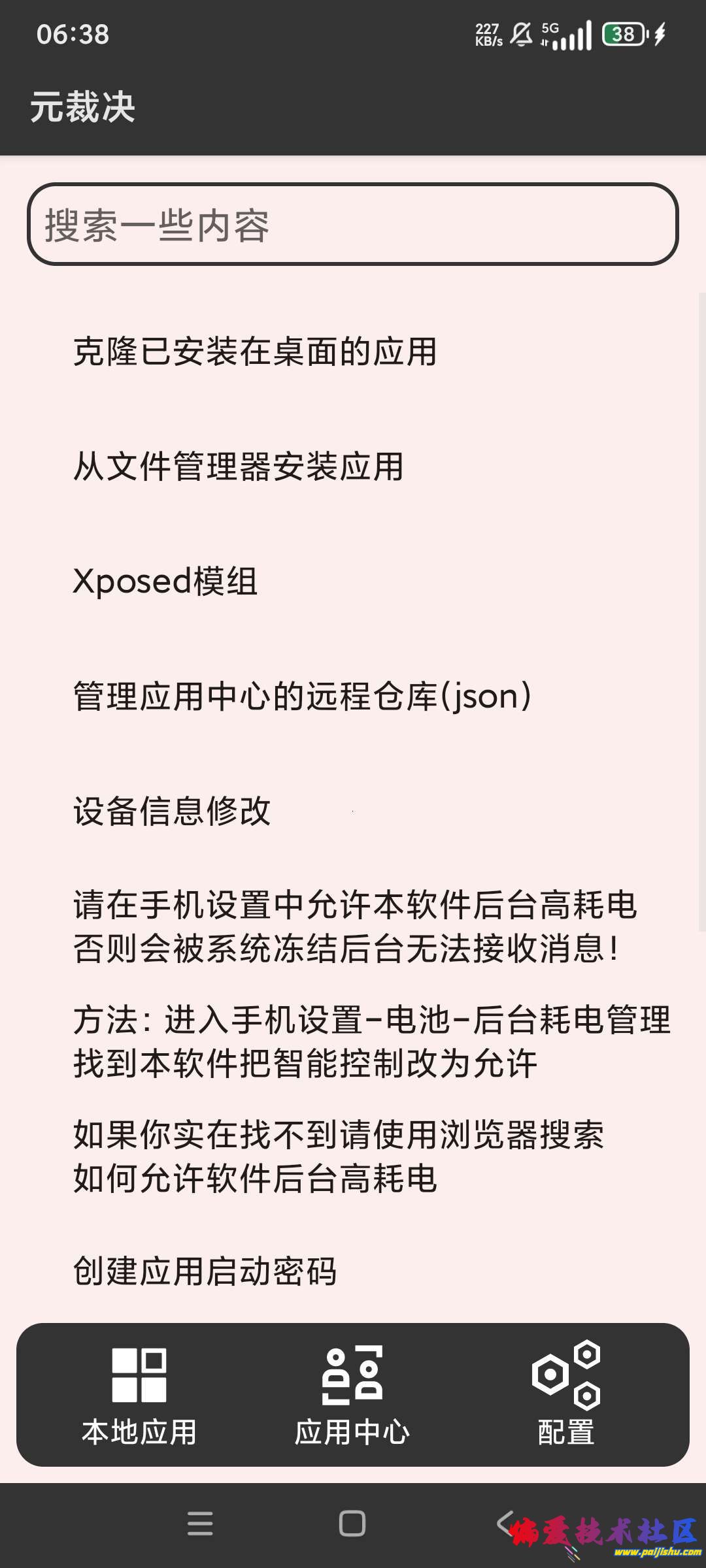Go to the 配置 tab
Image resolution: width=706 pixels, height=1568 pixels.
[x=566, y=1395]
